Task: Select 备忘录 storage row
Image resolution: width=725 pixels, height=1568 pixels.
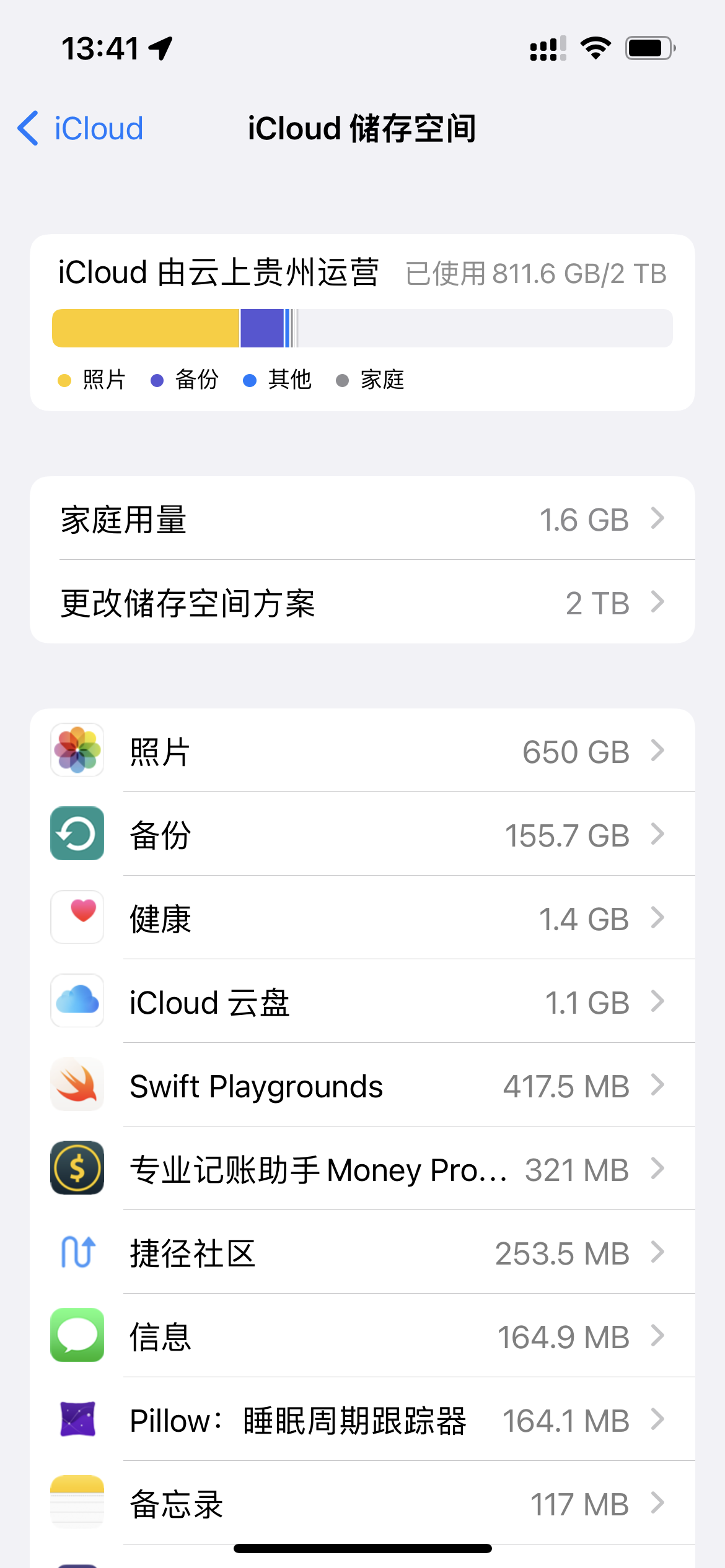Action: pyautogui.click(x=362, y=1504)
